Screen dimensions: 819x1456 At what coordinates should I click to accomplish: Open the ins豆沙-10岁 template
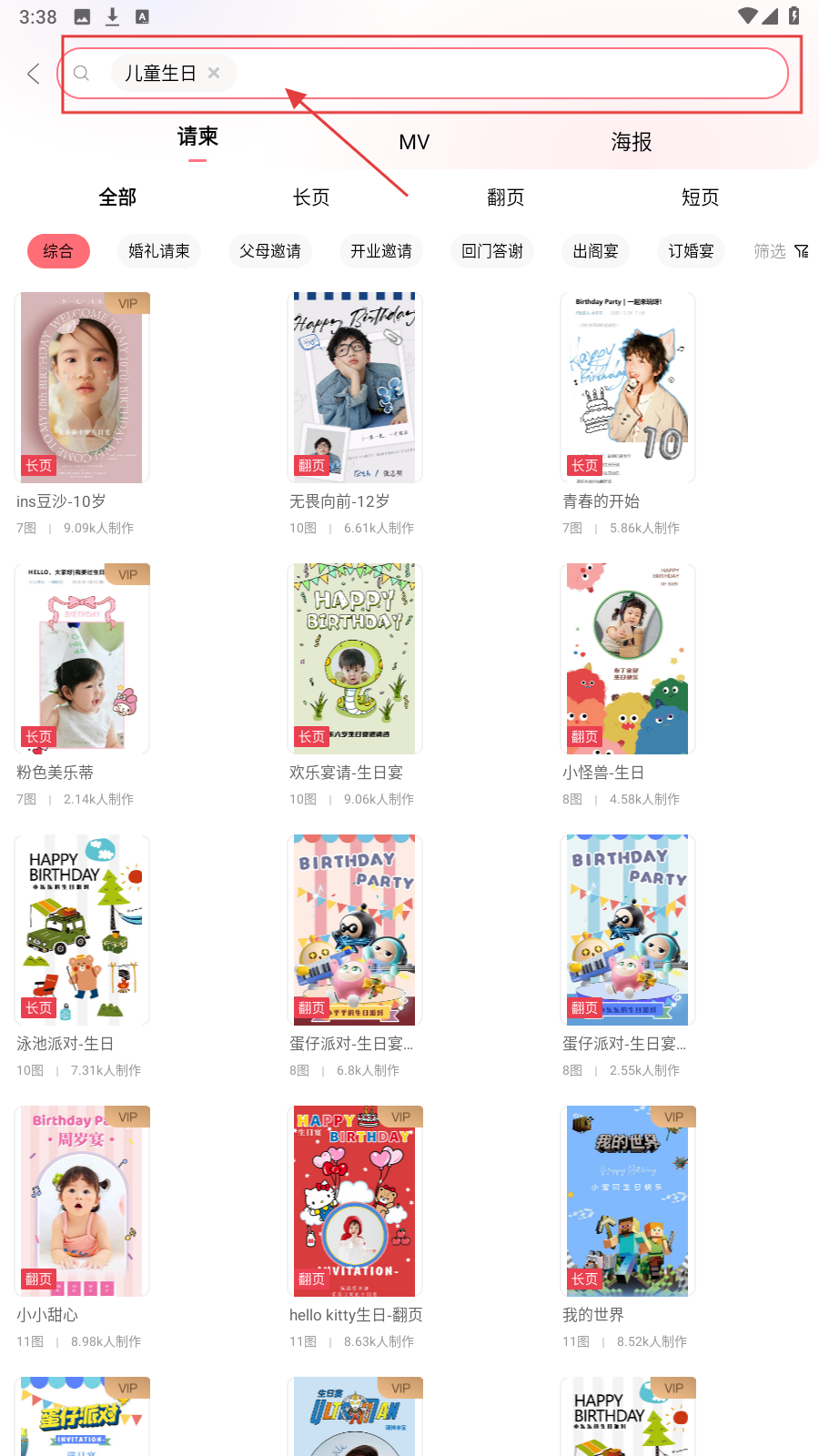click(82, 388)
